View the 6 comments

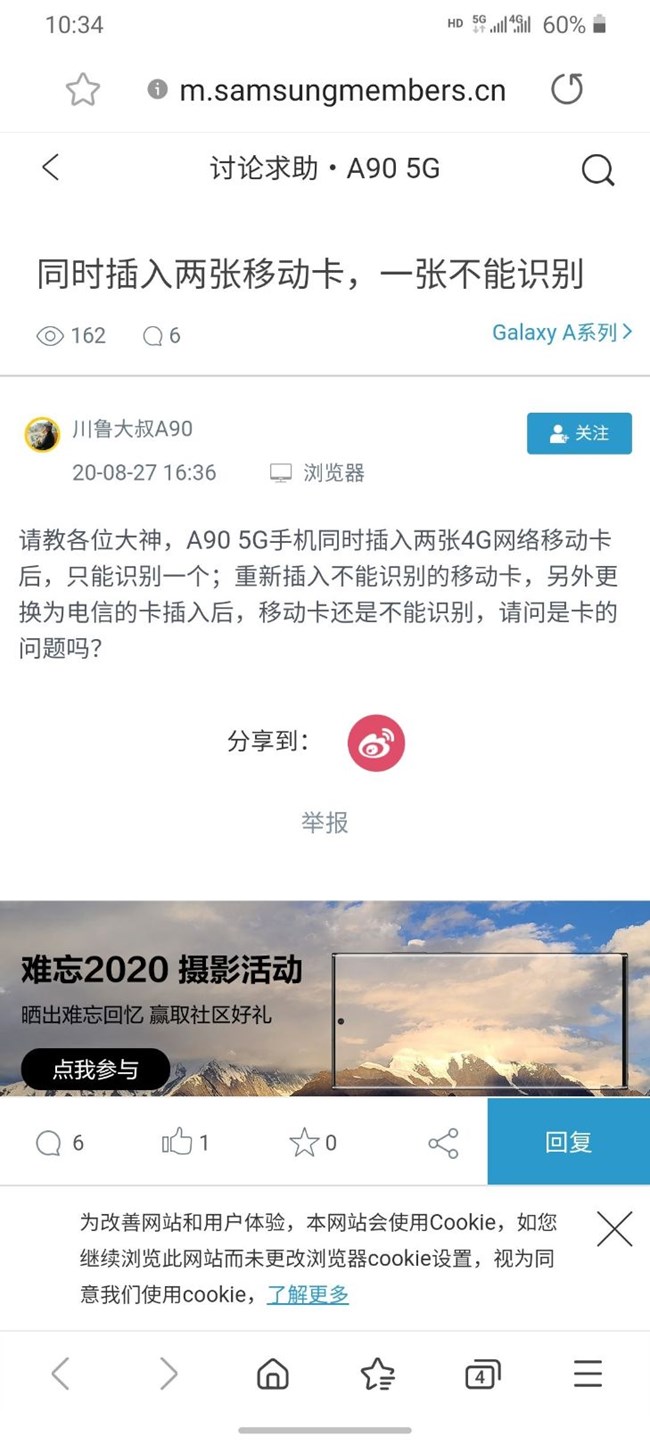(x=60, y=1143)
